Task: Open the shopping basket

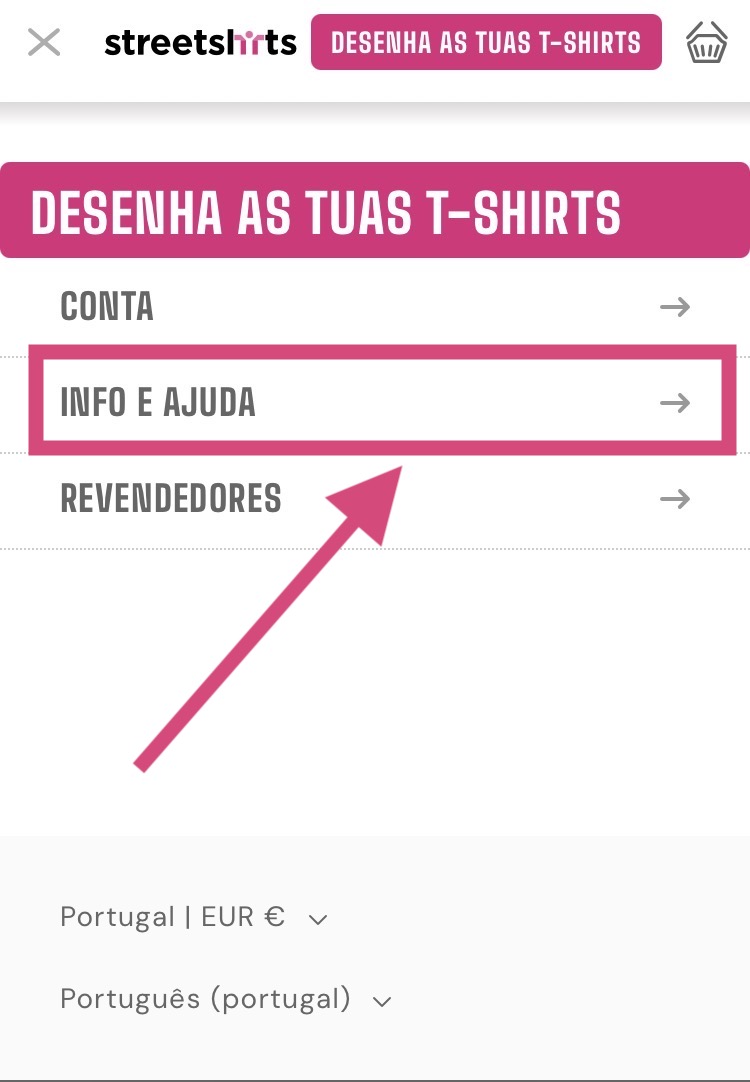Action: tap(706, 43)
